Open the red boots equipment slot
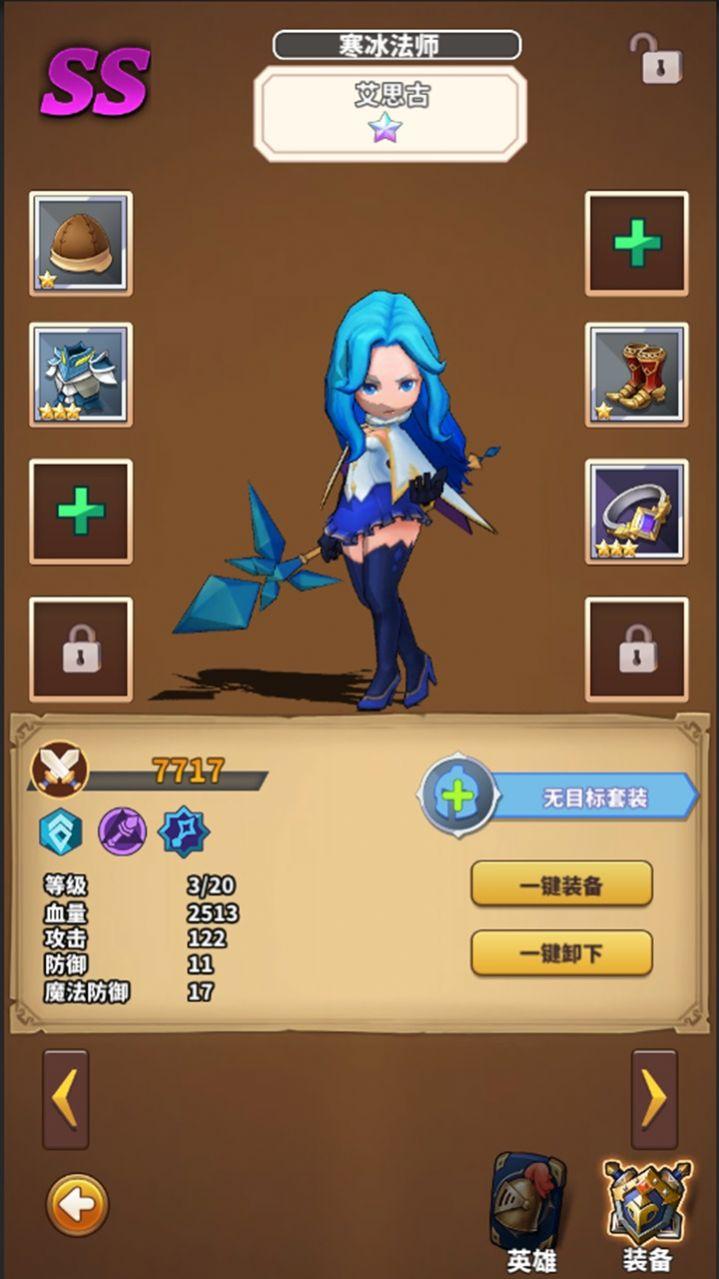 (637, 374)
